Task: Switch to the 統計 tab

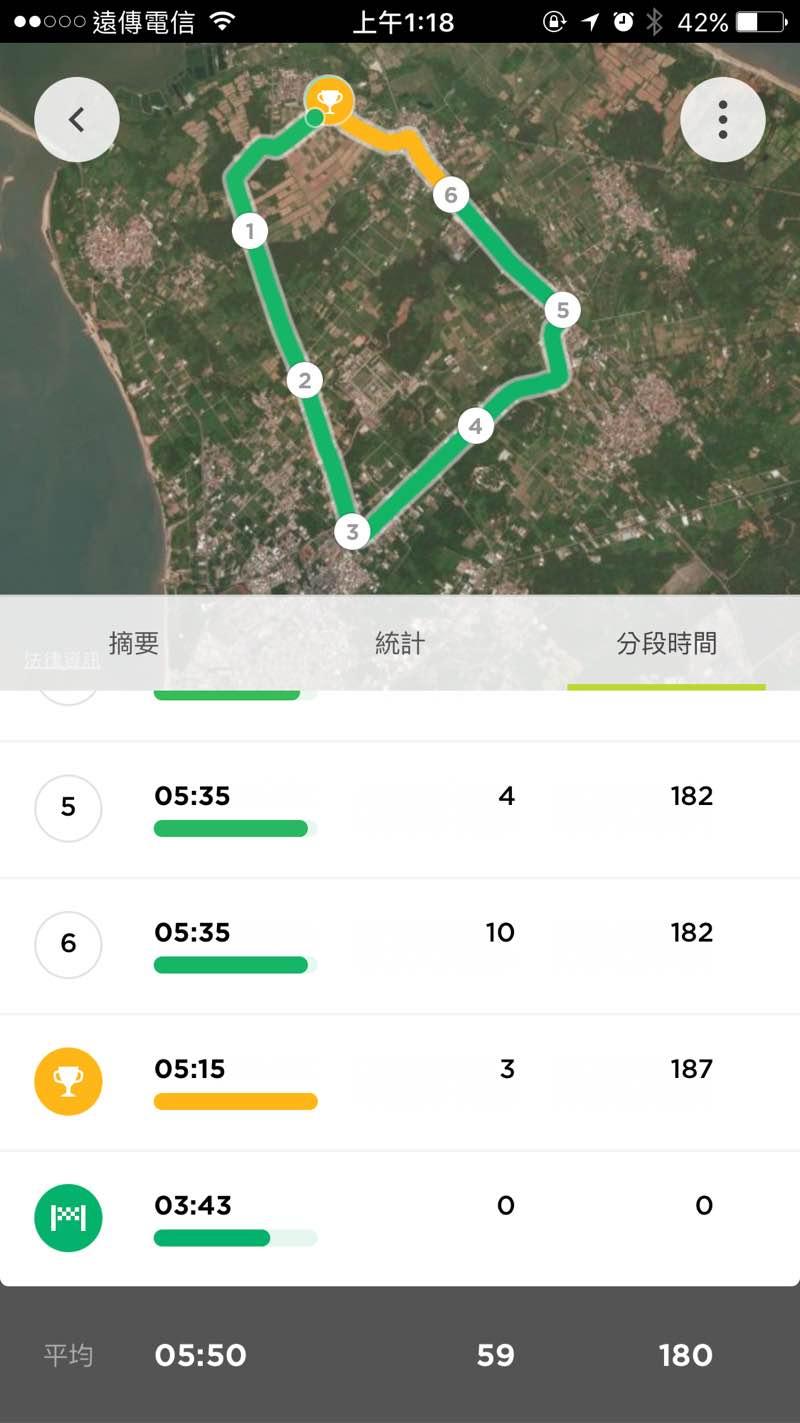Action: 400,644
